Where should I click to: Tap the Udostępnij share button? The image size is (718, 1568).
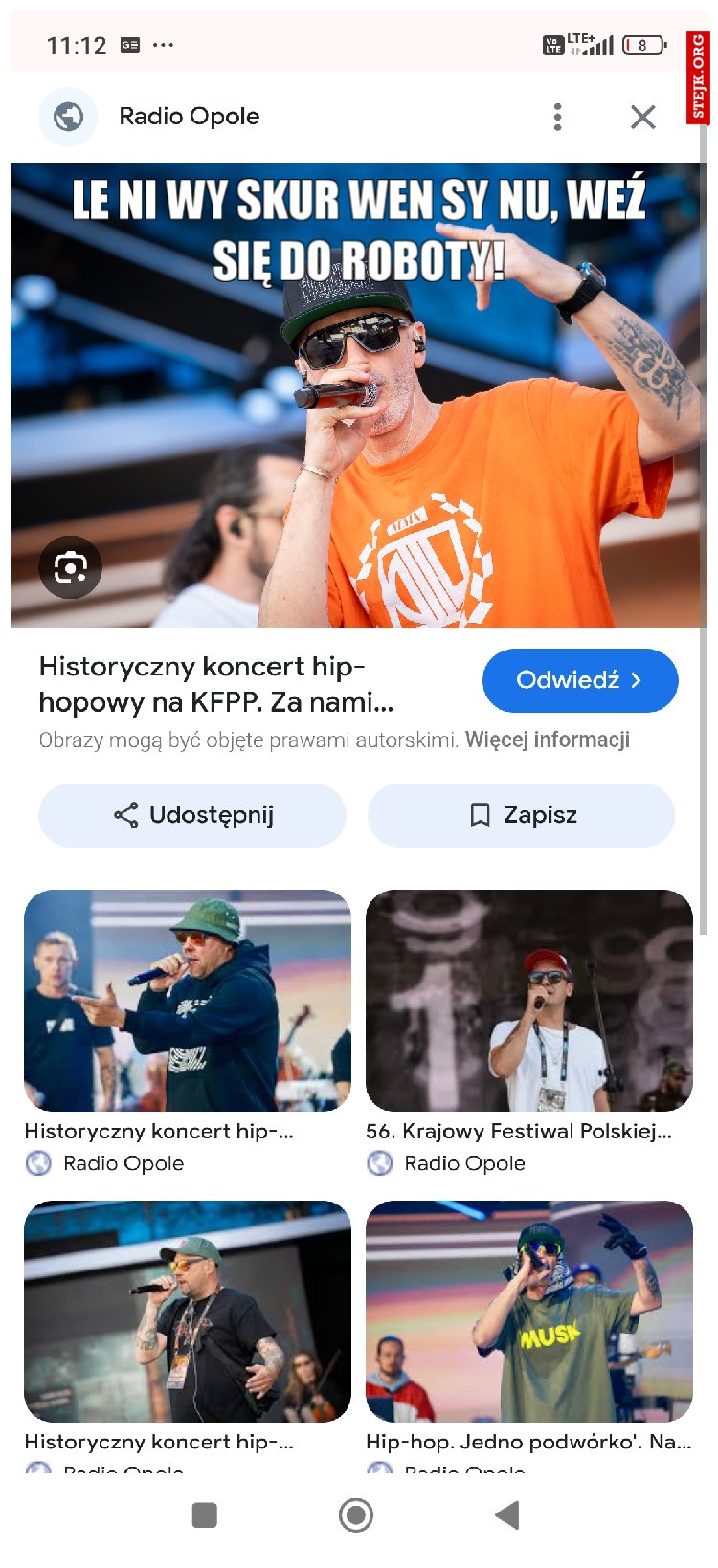click(191, 815)
